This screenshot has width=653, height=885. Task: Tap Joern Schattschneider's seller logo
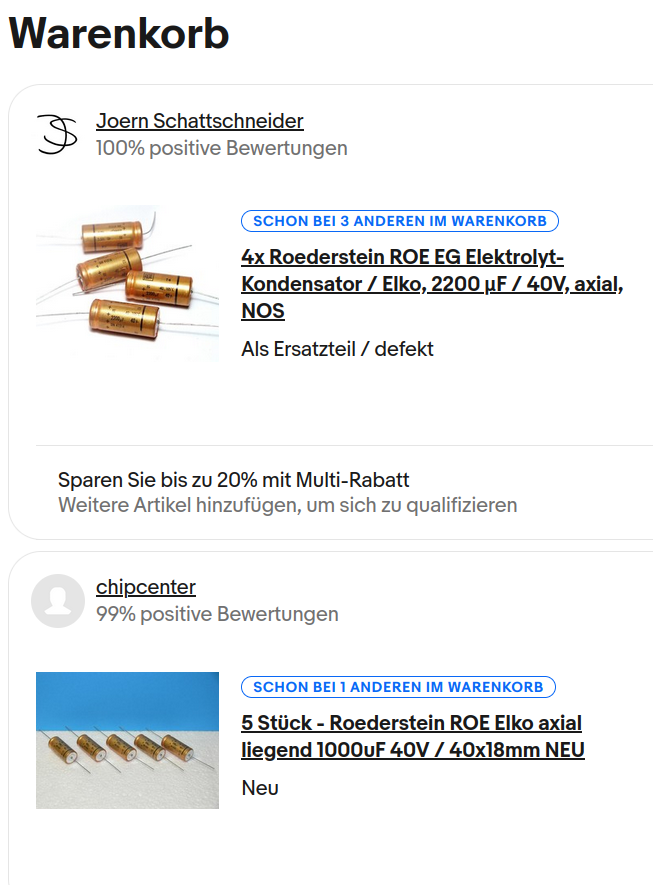(57, 134)
